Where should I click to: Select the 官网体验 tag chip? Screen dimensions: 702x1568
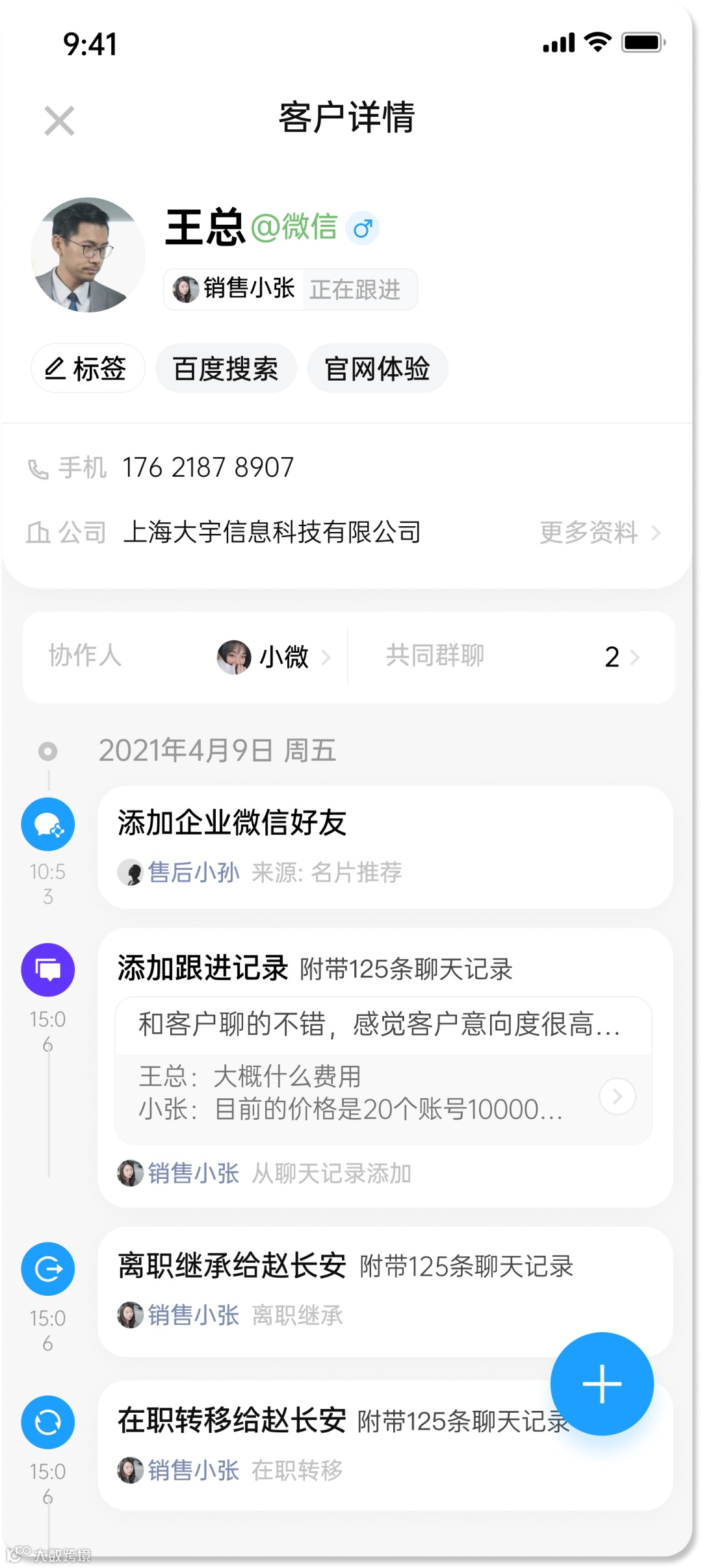[377, 368]
